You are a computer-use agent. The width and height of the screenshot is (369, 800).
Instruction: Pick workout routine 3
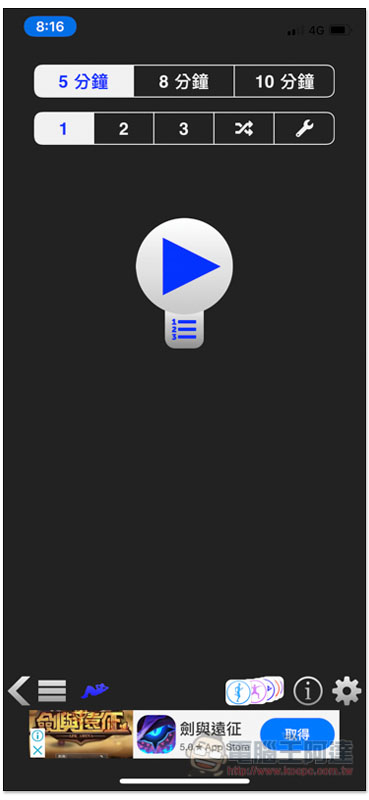(184, 129)
